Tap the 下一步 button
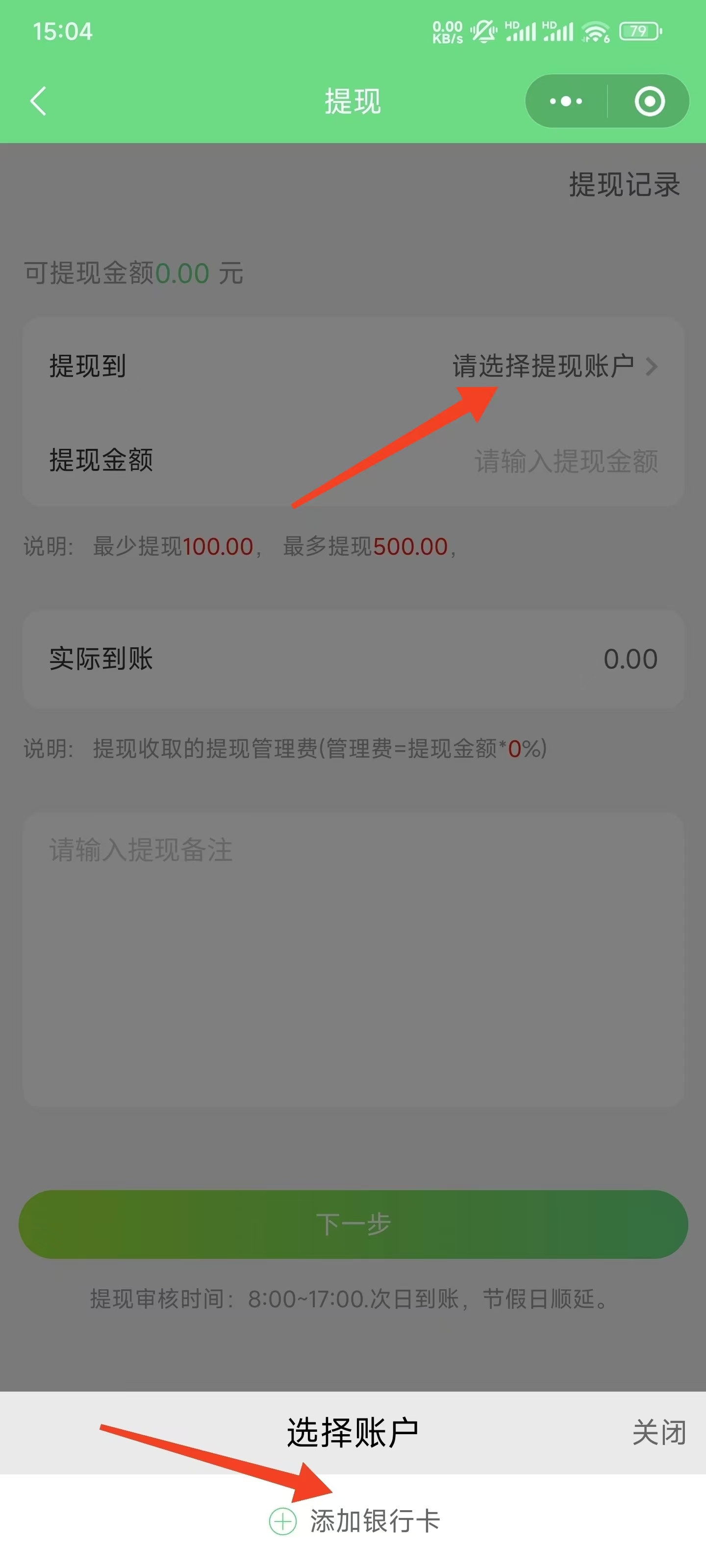The width and height of the screenshot is (706, 1568). [x=353, y=1224]
